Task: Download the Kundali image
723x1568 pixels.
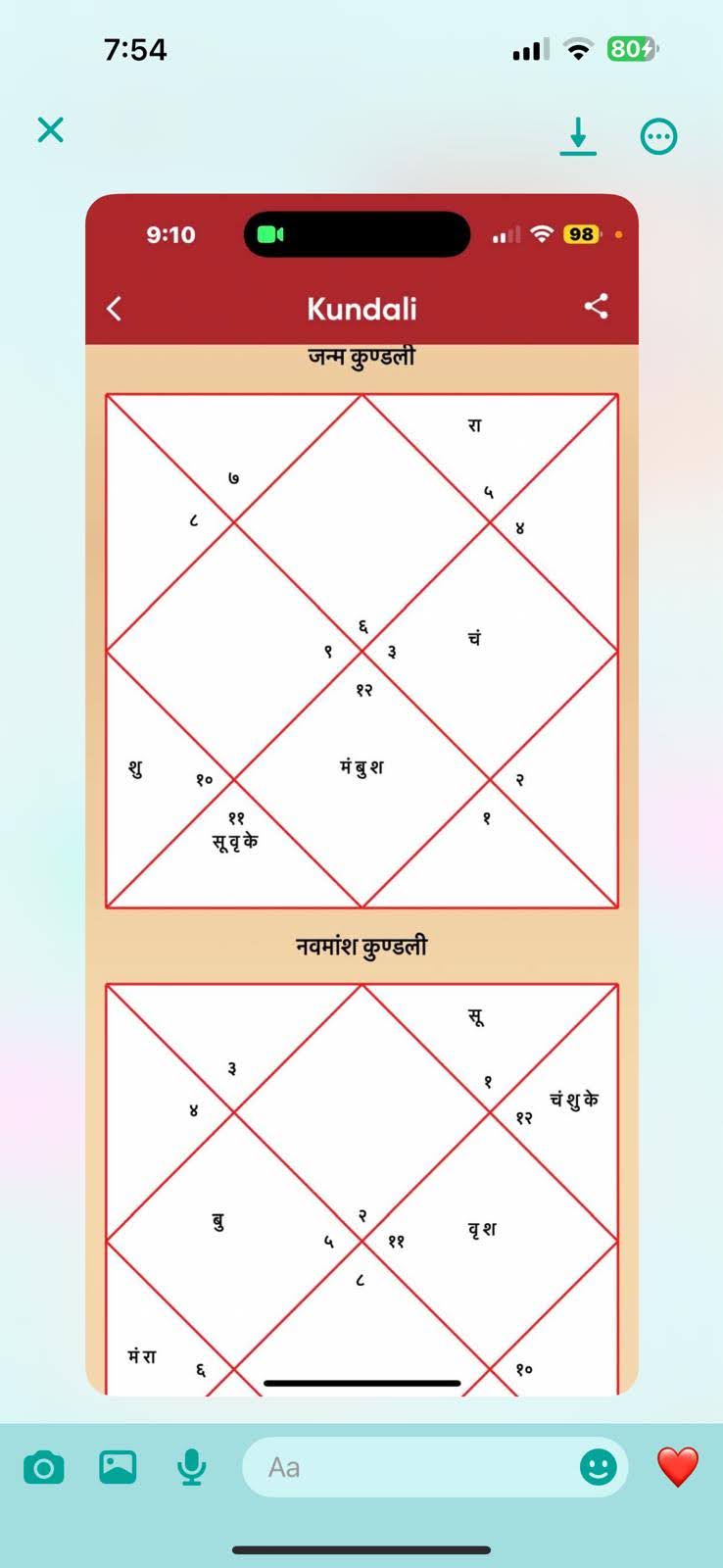Action: pos(578,136)
